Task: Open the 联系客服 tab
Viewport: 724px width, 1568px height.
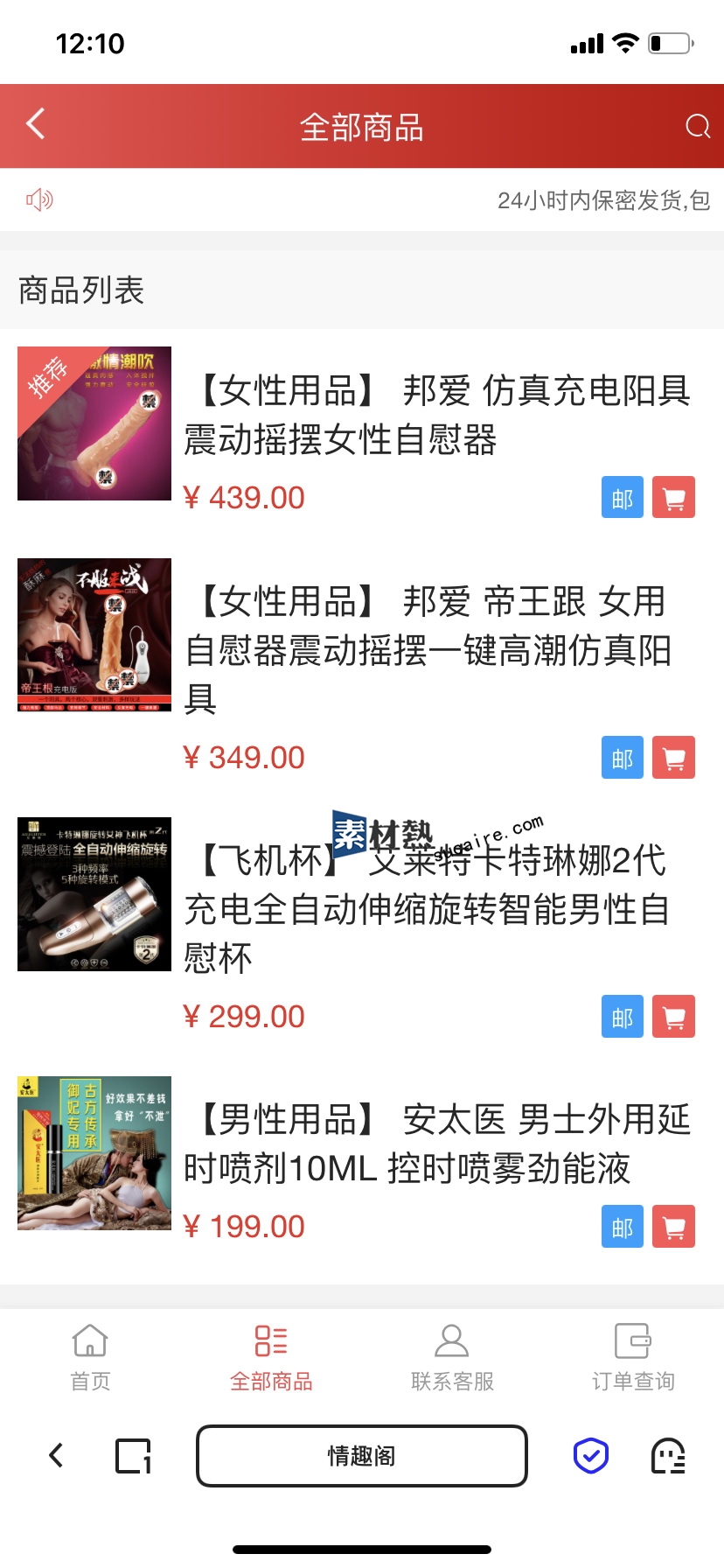Action: tap(452, 1356)
